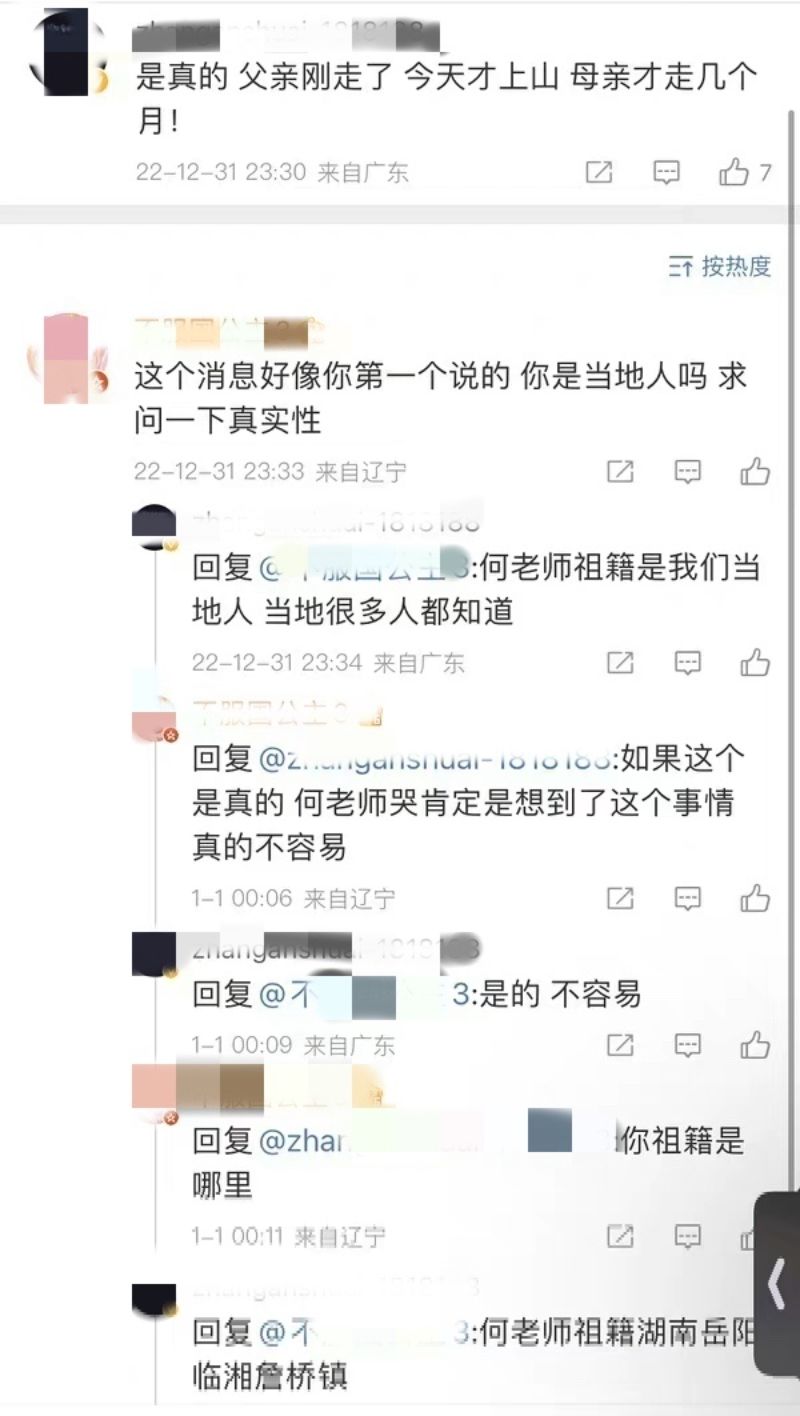The image size is (800, 1416).
Task: Share the 00:09 reply from 广东
Action: click(x=620, y=1045)
